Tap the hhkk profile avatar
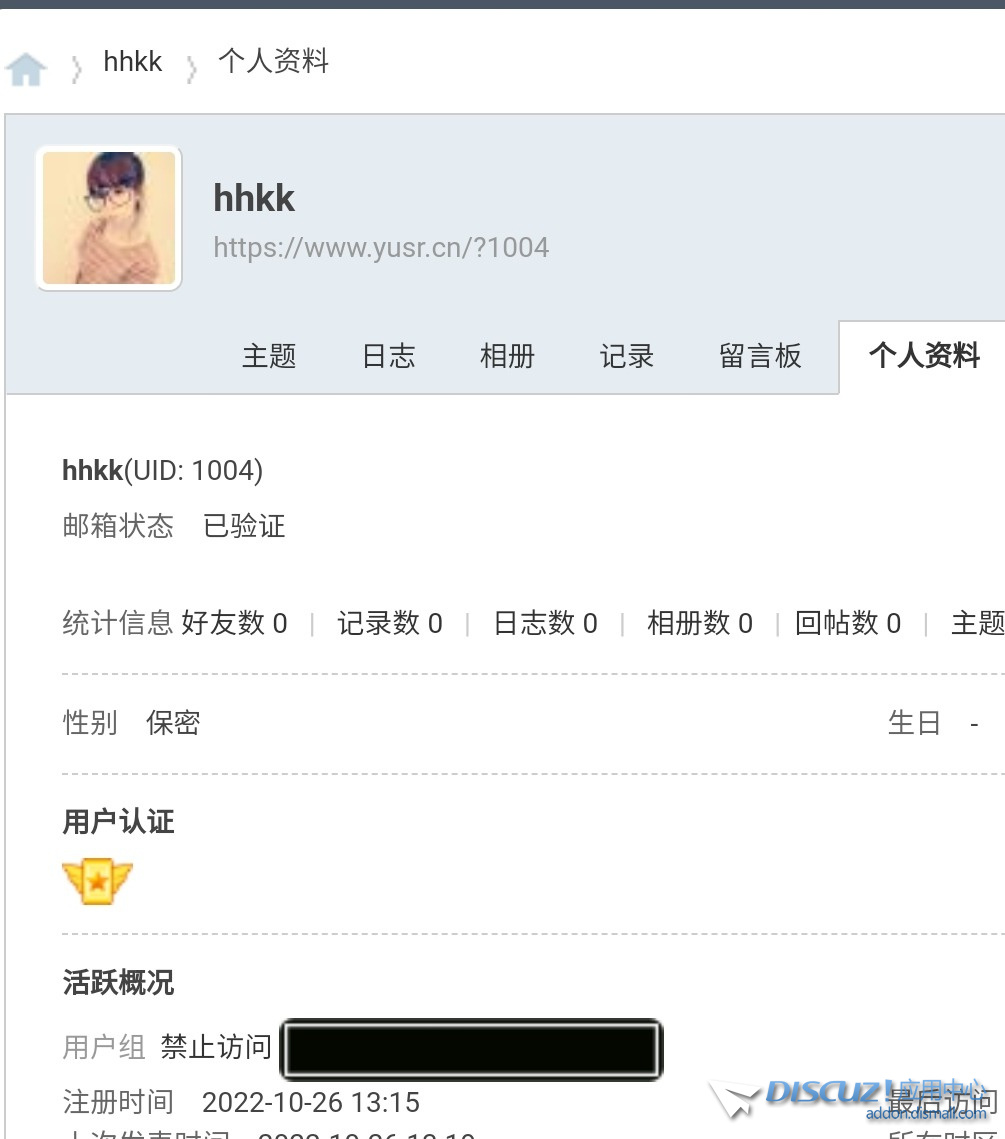 (x=109, y=218)
